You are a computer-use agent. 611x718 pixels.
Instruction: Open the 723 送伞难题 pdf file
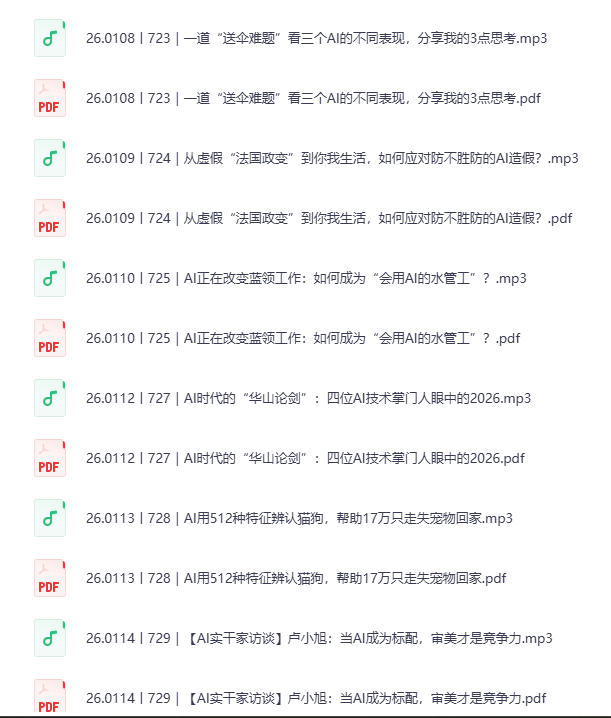click(x=313, y=98)
